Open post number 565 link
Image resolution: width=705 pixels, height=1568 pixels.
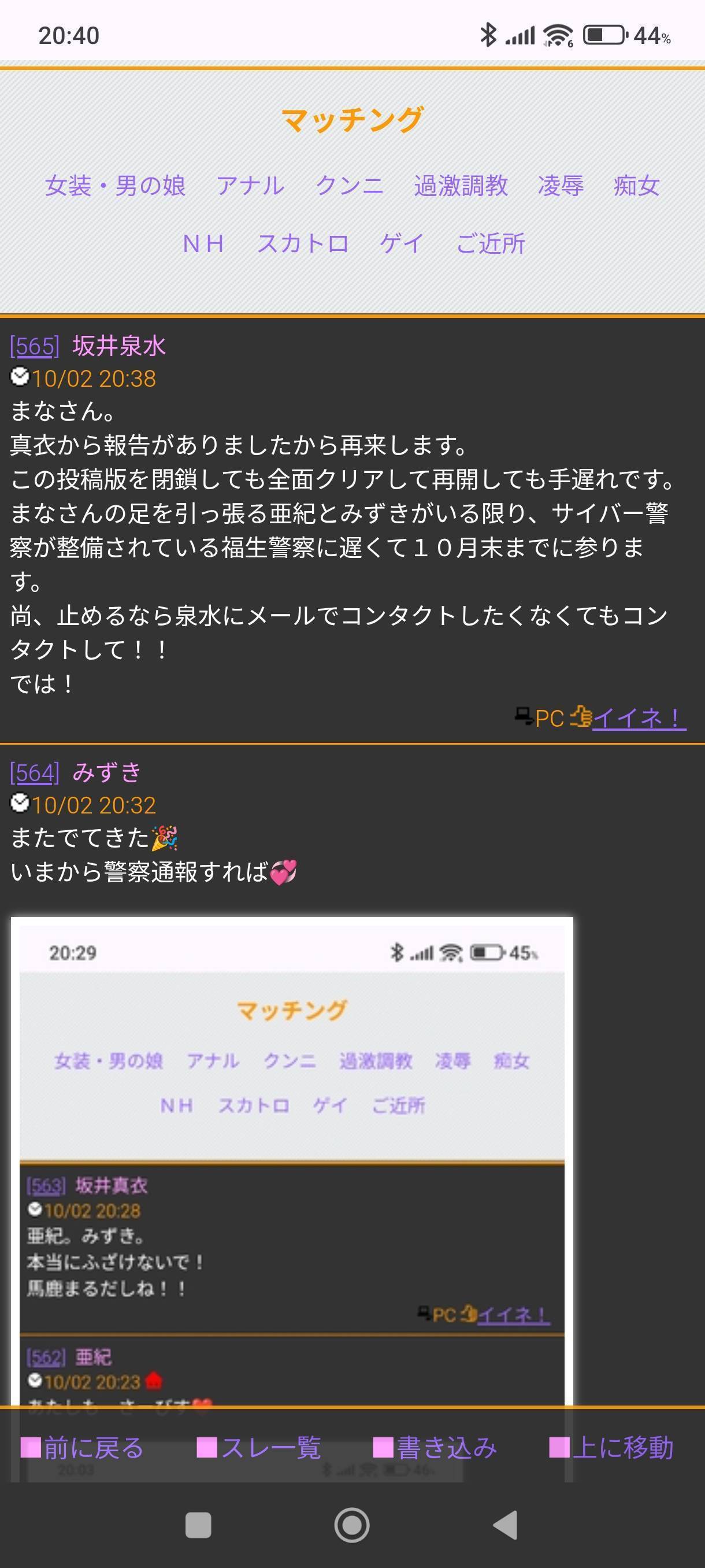(x=35, y=346)
